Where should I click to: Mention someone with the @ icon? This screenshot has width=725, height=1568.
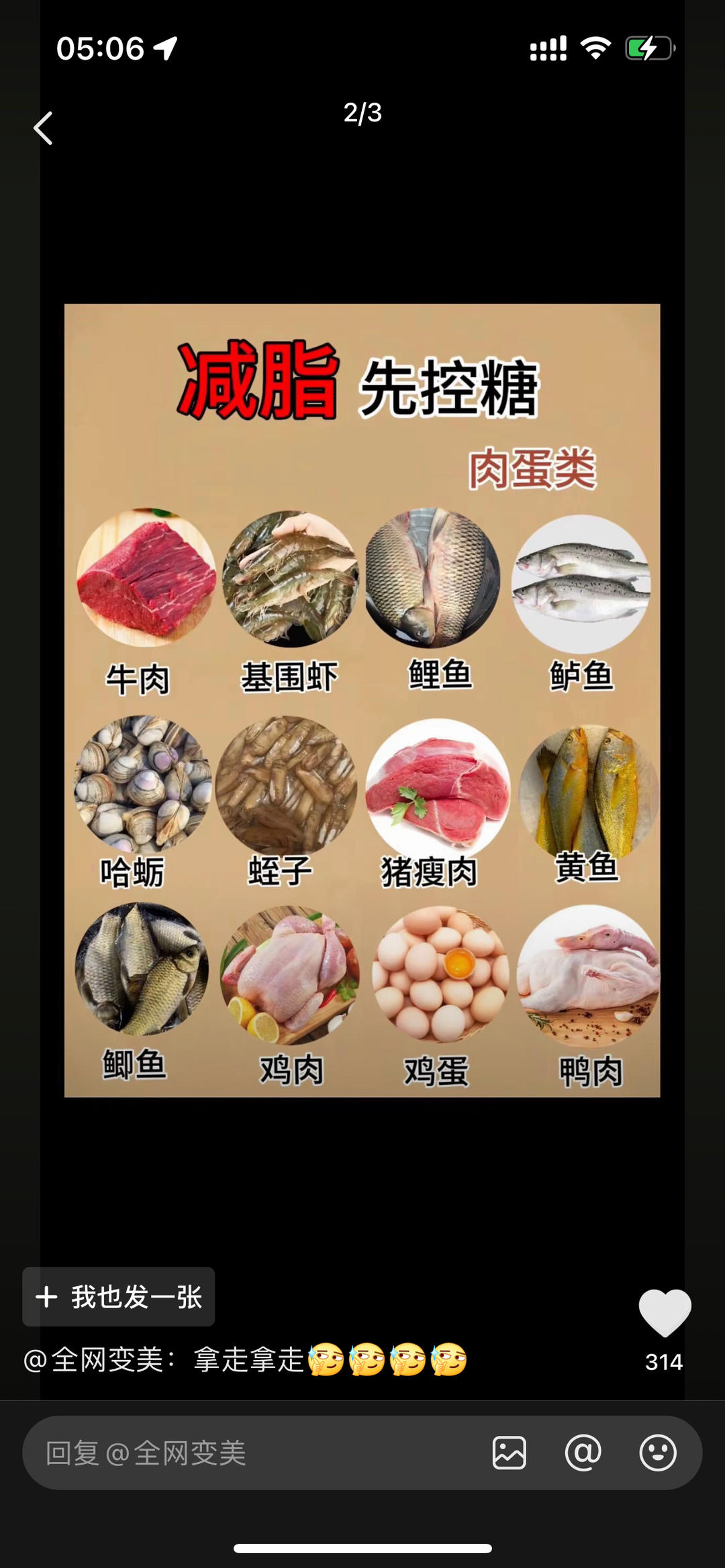[x=583, y=1453]
